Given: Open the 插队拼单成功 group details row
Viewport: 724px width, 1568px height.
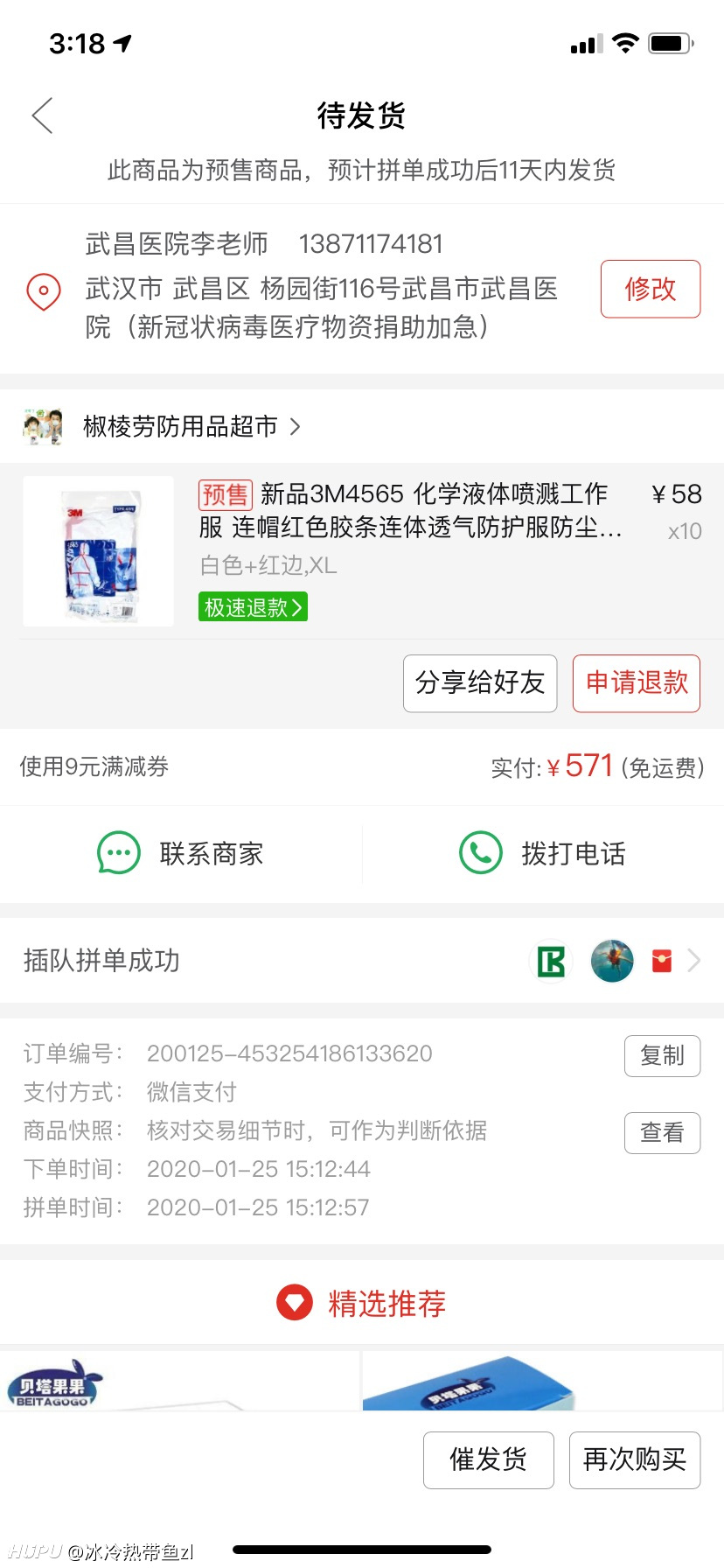Looking at the screenshot, I should coord(362,961).
